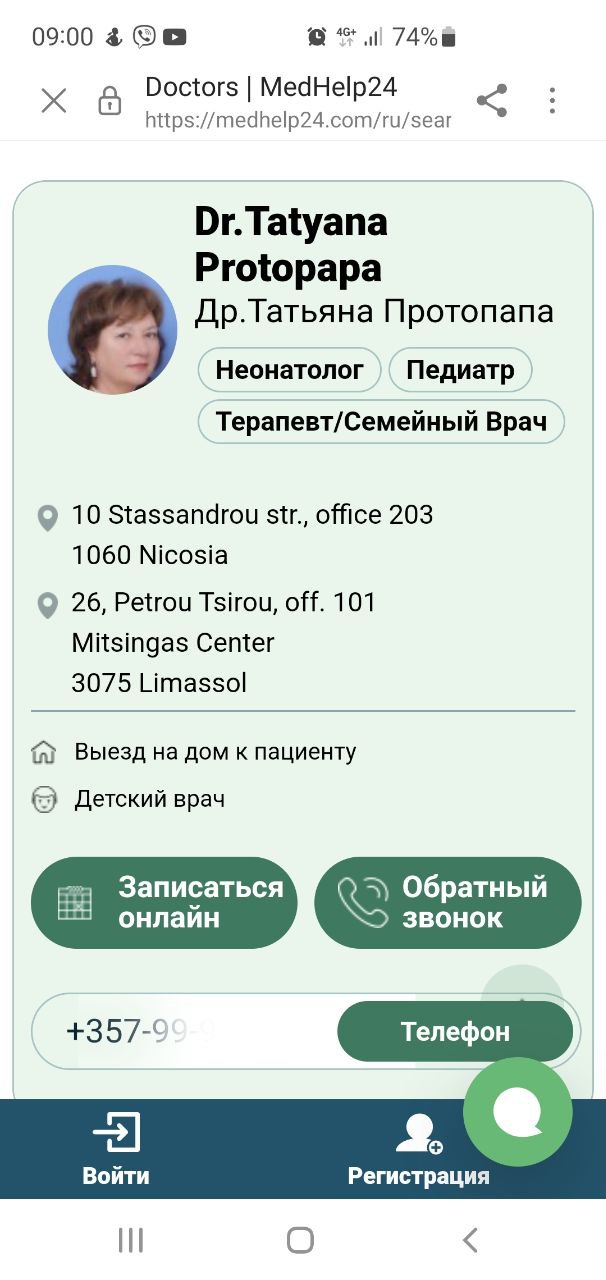Select the Терапевт/Семейный Врач chip
Viewport: 606px width, 1280px height.
(381, 421)
